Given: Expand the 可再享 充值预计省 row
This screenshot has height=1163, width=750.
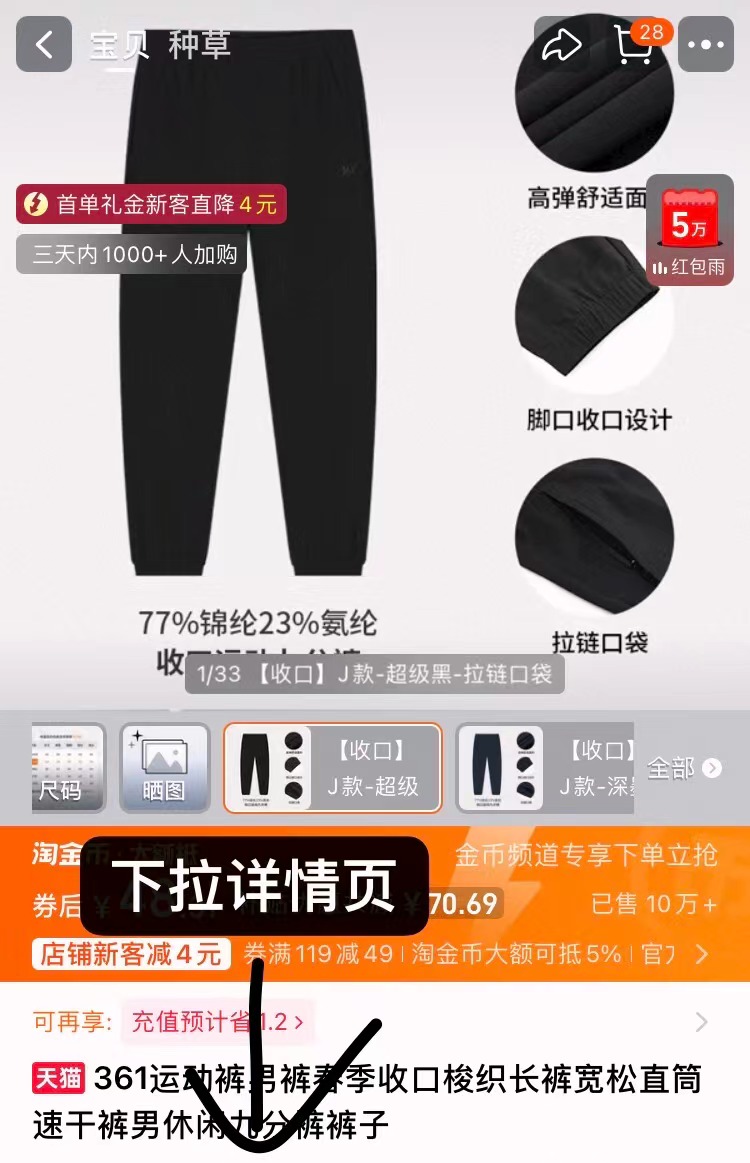Looking at the screenshot, I should click(370, 1022).
